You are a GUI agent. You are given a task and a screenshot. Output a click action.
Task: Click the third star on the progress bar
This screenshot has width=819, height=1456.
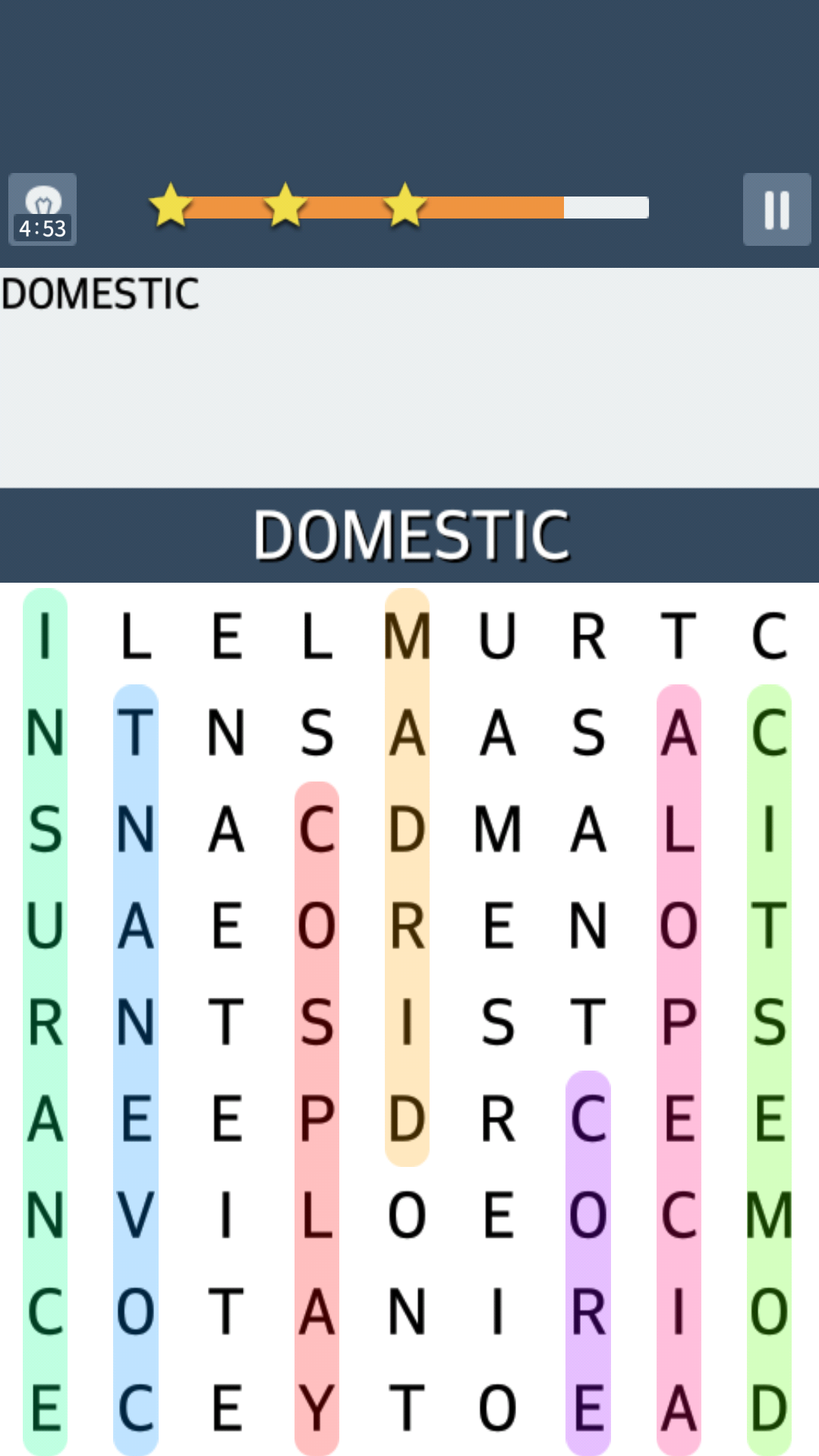pyautogui.click(x=406, y=206)
